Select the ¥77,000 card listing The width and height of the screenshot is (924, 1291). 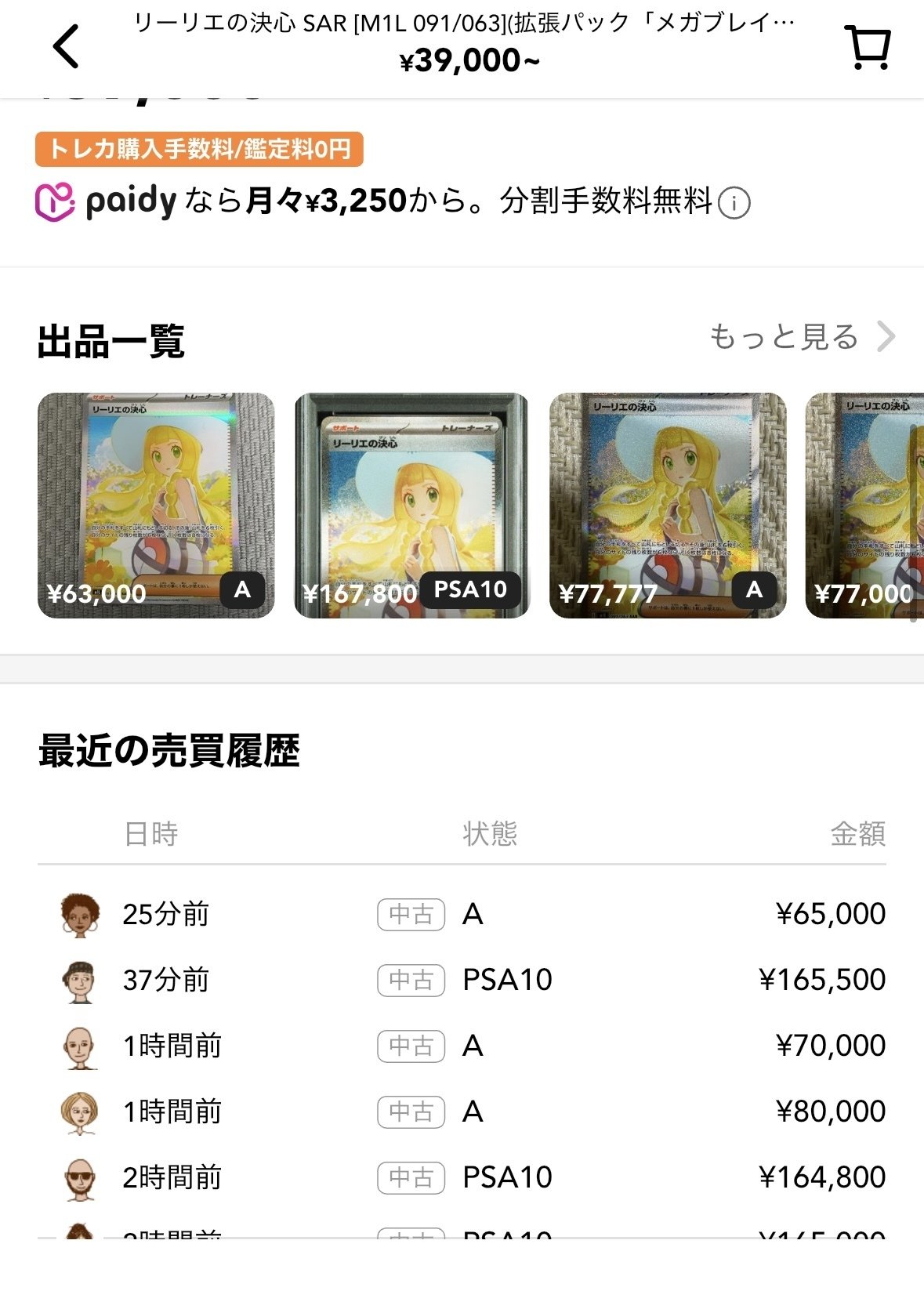coord(865,506)
